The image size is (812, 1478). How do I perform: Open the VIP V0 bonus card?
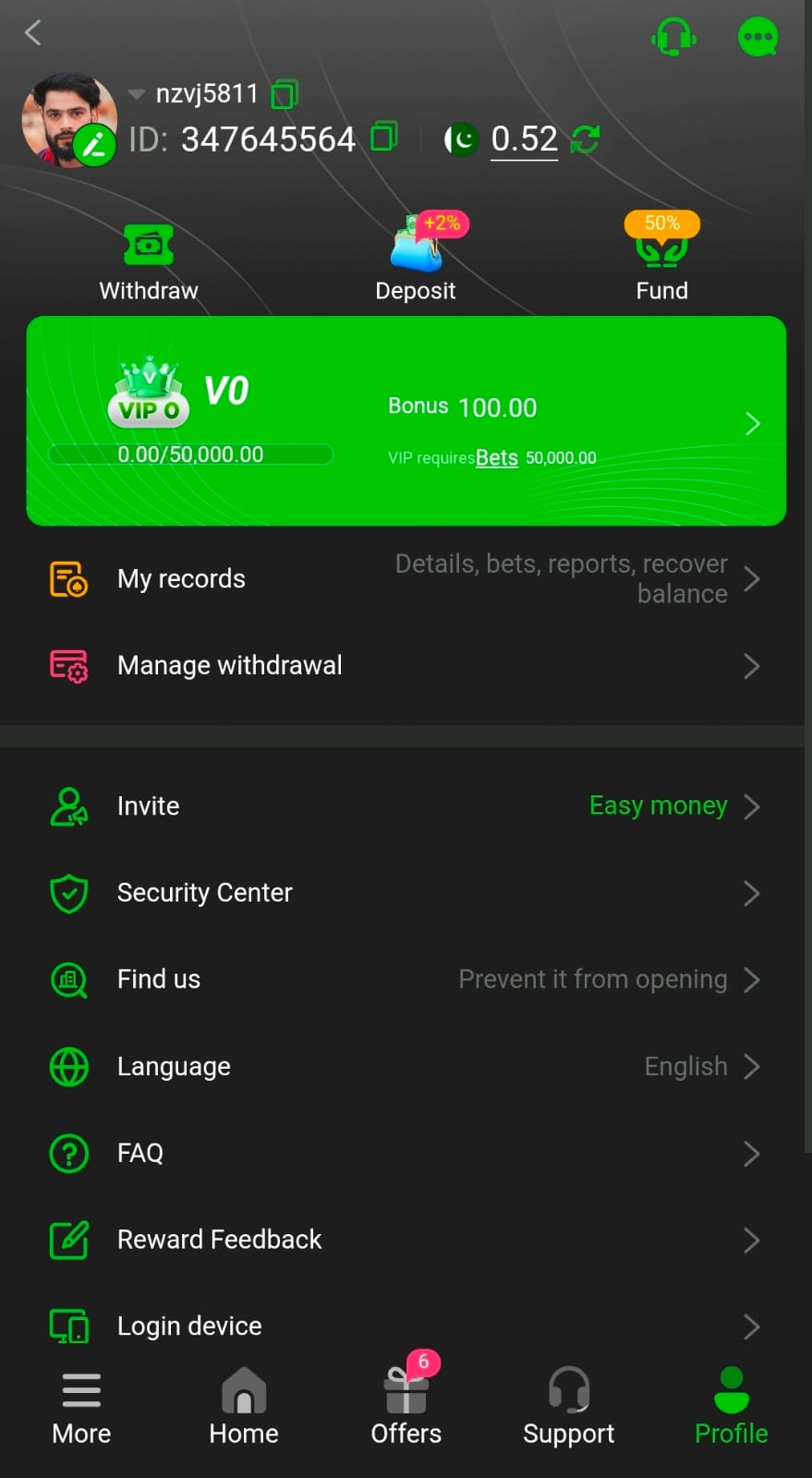[406, 421]
